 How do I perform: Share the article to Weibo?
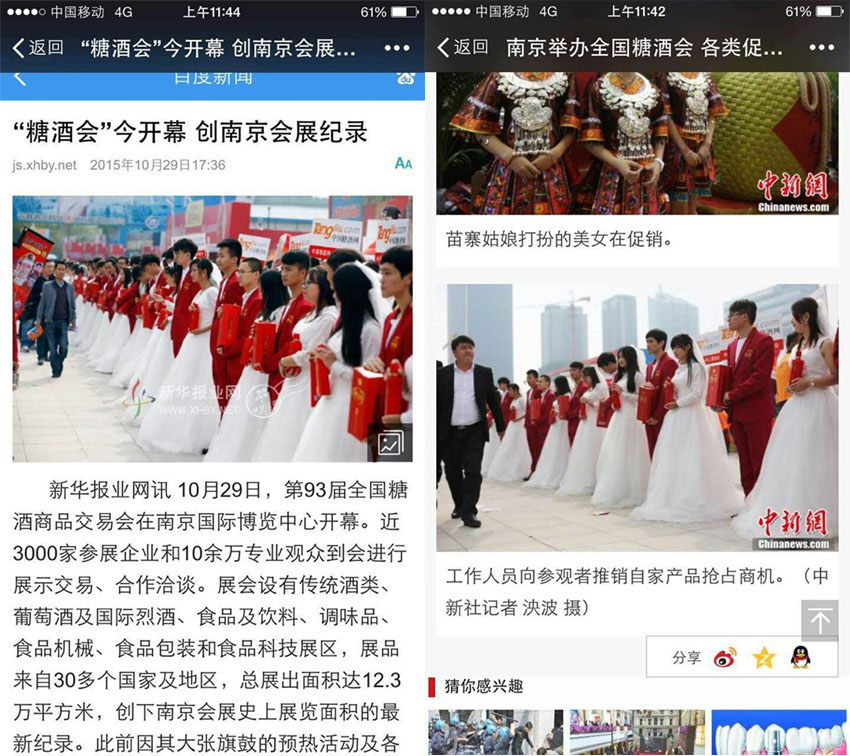tap(725, 657)
